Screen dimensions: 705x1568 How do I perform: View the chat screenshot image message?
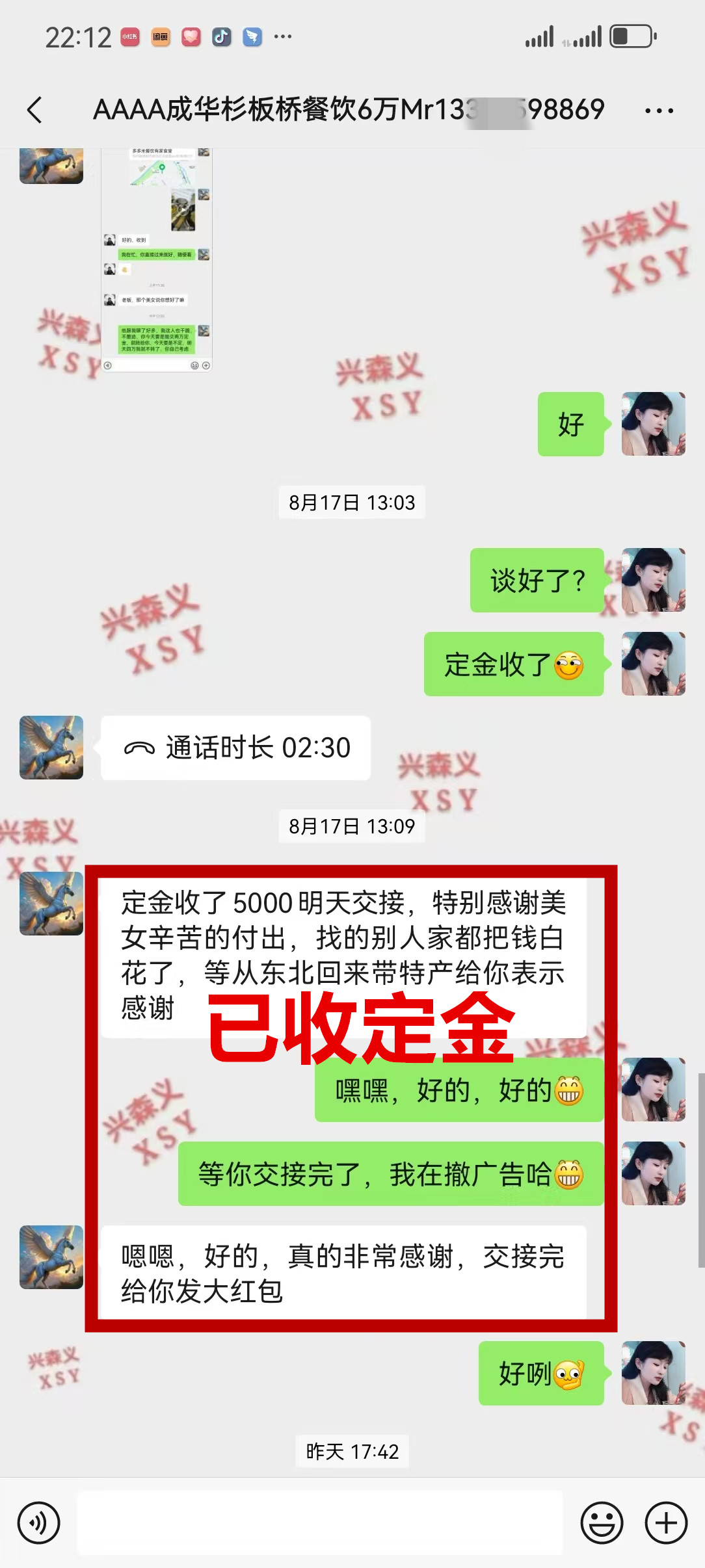(x=157, y=260)
